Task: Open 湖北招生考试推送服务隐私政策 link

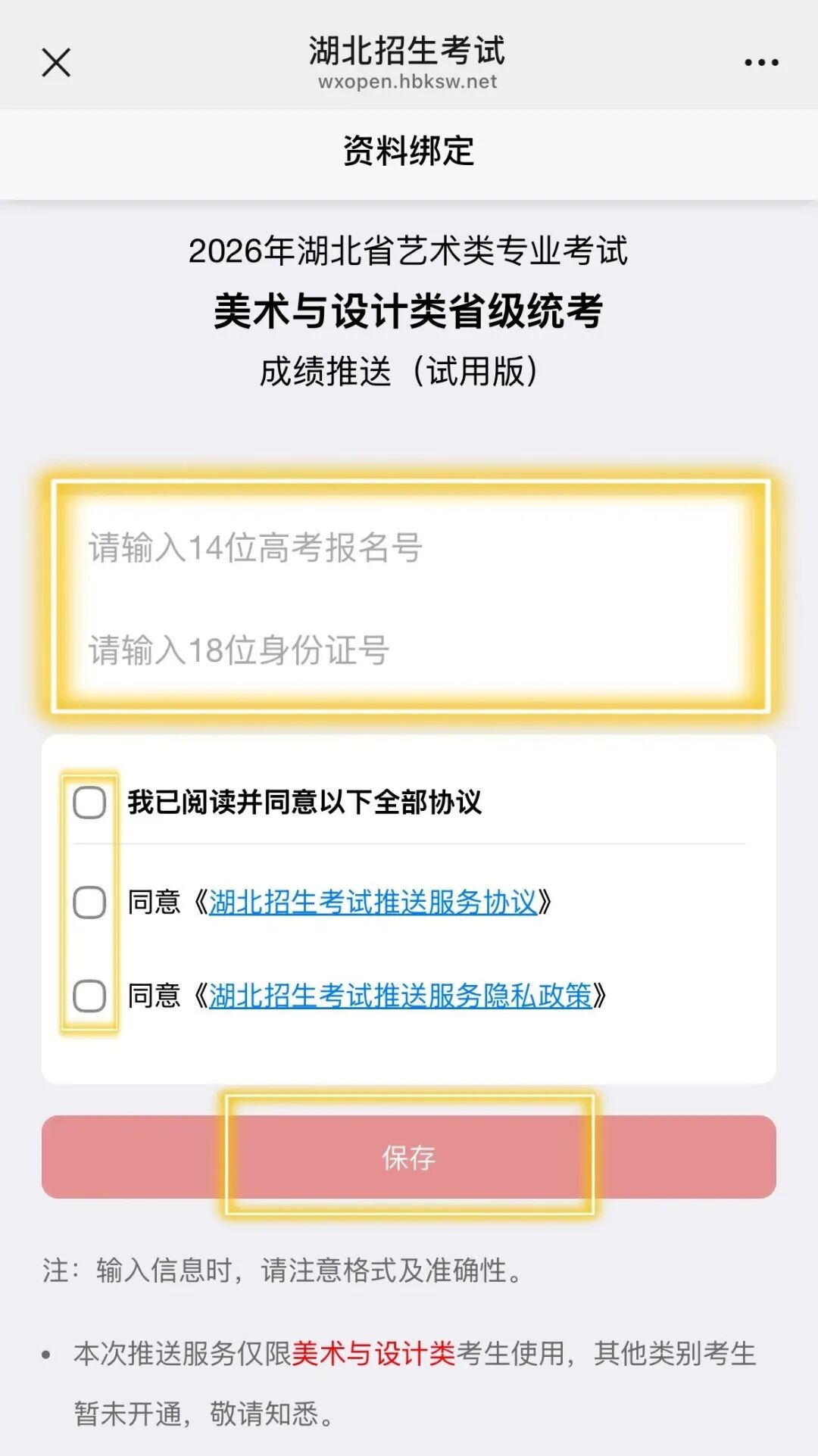Action: (x=400, y=996)
